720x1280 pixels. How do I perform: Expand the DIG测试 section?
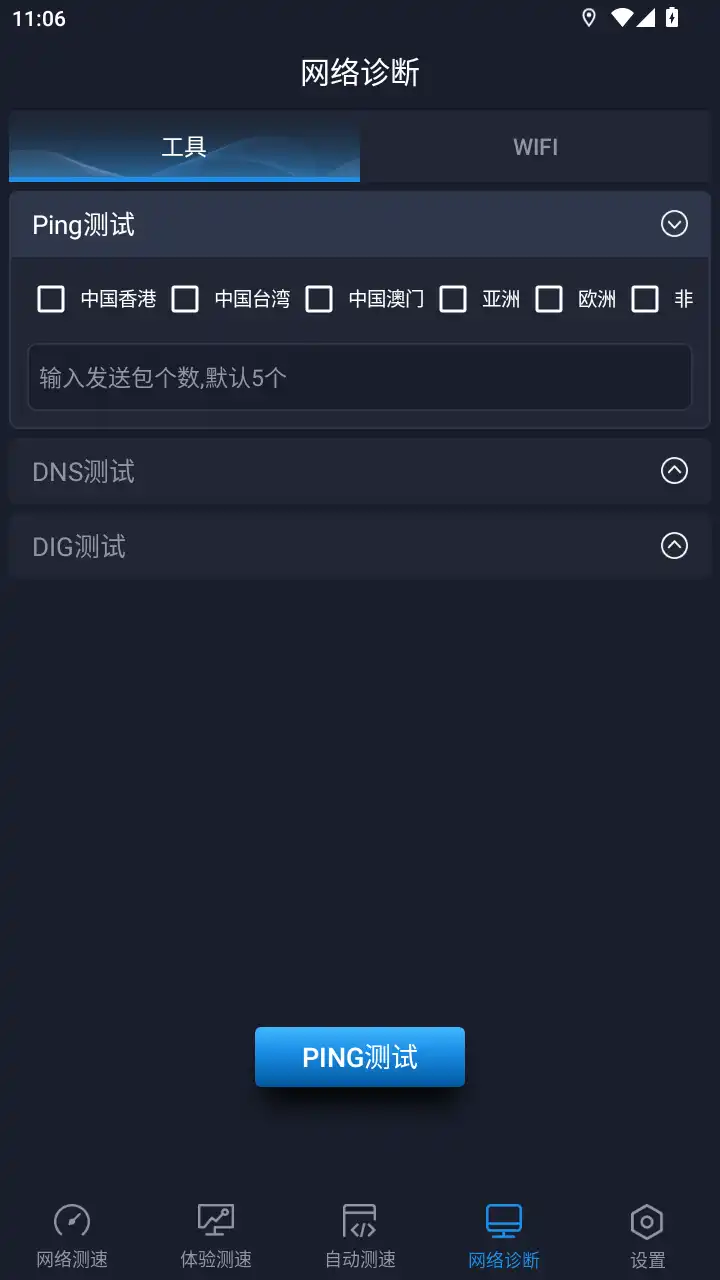(x=674, y=546)
